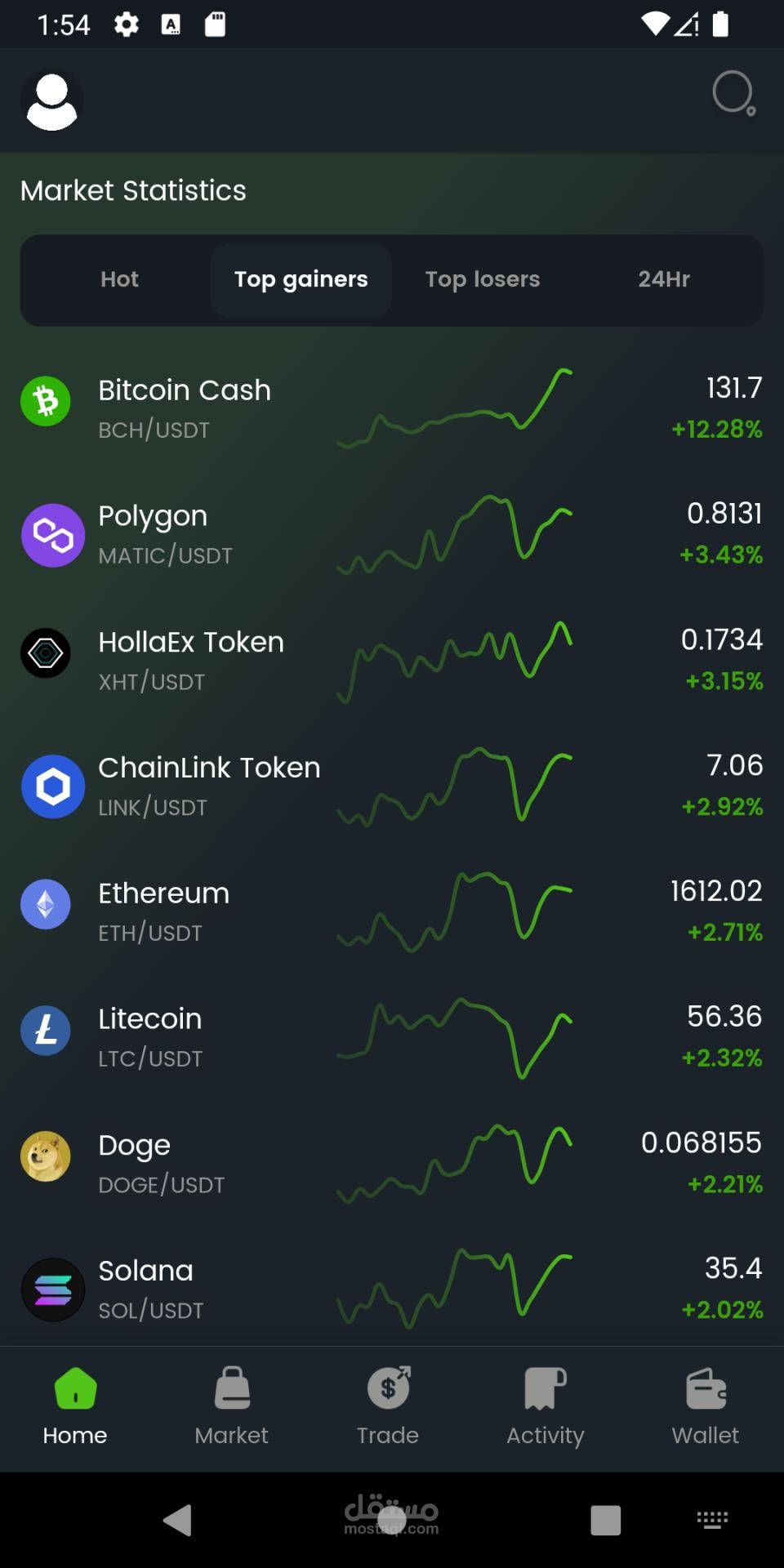784x1568 pixels.
Task: Tap the system back button
Action: pyautogui.click(x=177, y=1521)
